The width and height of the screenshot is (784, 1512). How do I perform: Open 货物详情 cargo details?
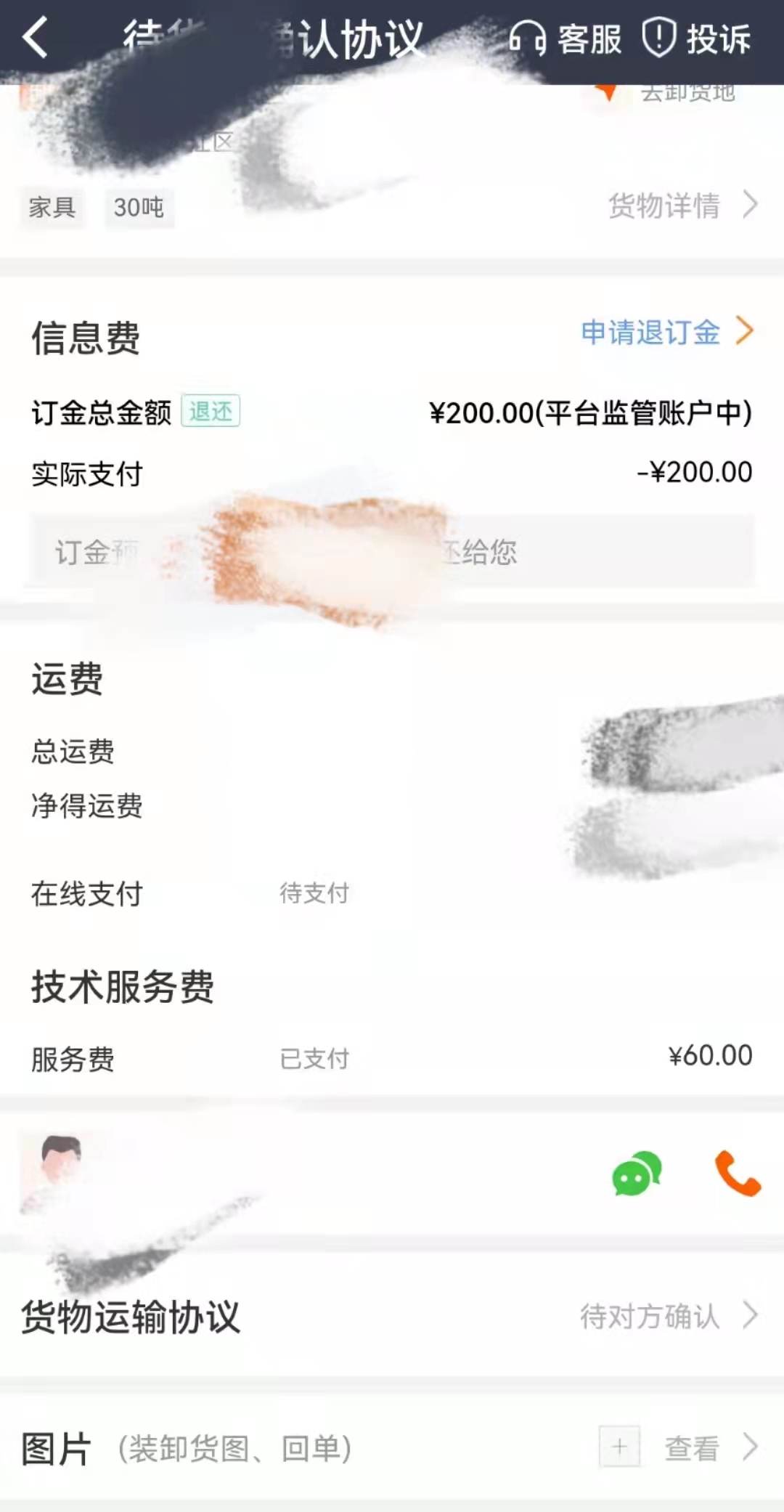pos(682,206)
